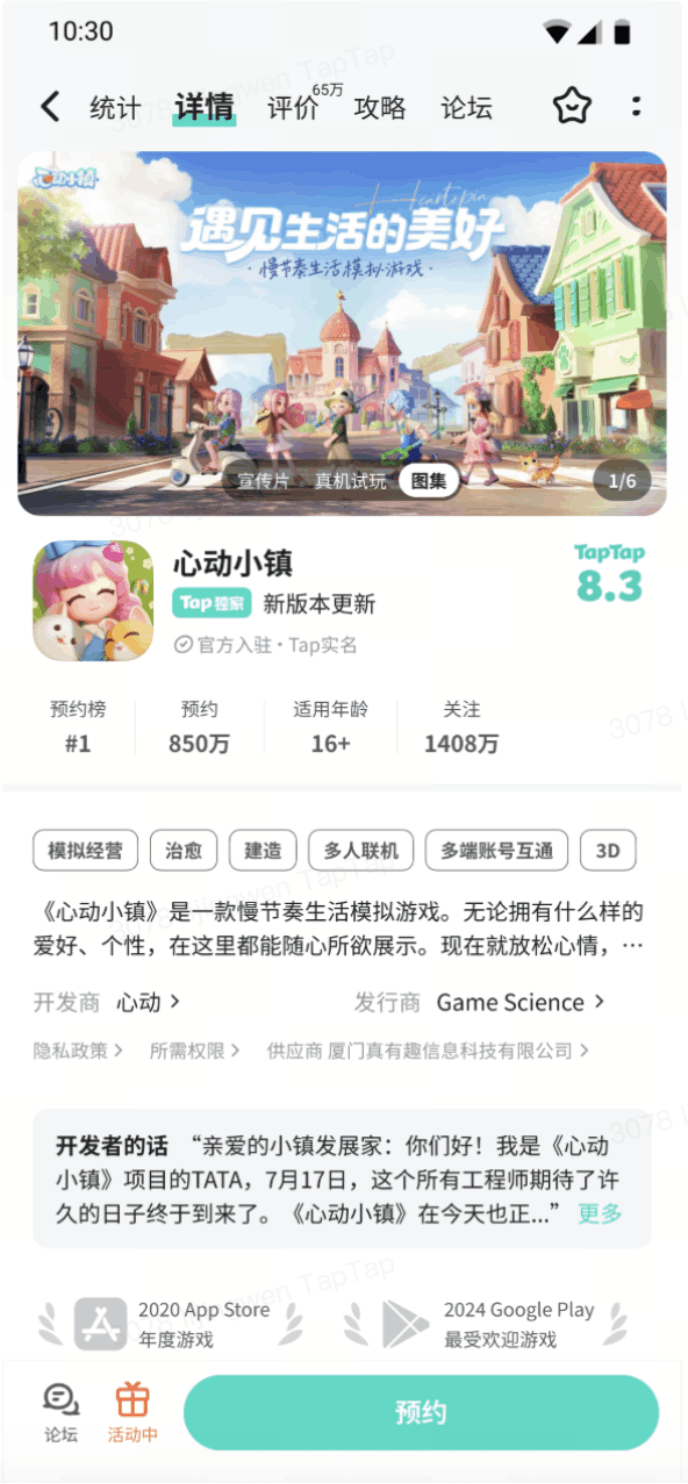Screen dimensions: 688x1484
Task: Expand developer's note with 更多
Action: [x=600, y=1213]
